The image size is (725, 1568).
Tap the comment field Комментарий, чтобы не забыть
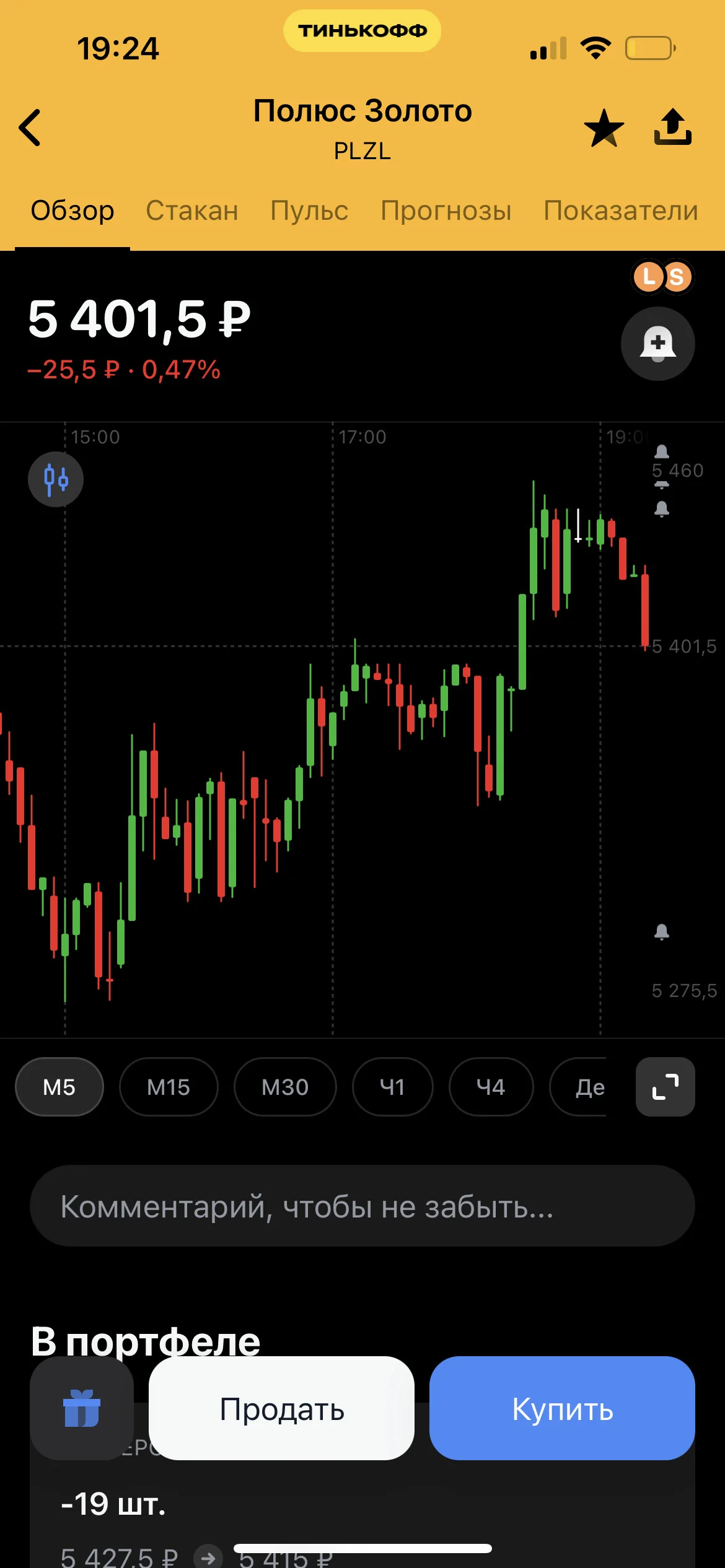click(x=362, y=1206)
